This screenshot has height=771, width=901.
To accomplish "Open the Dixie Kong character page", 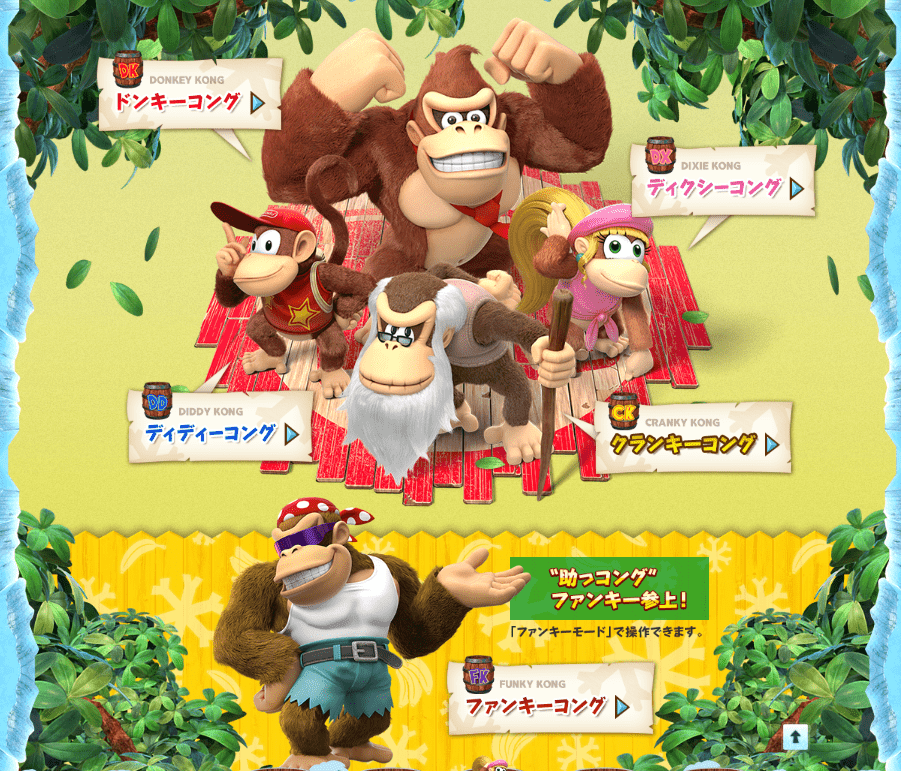I will pyautogui.click(x=723, y=181).
